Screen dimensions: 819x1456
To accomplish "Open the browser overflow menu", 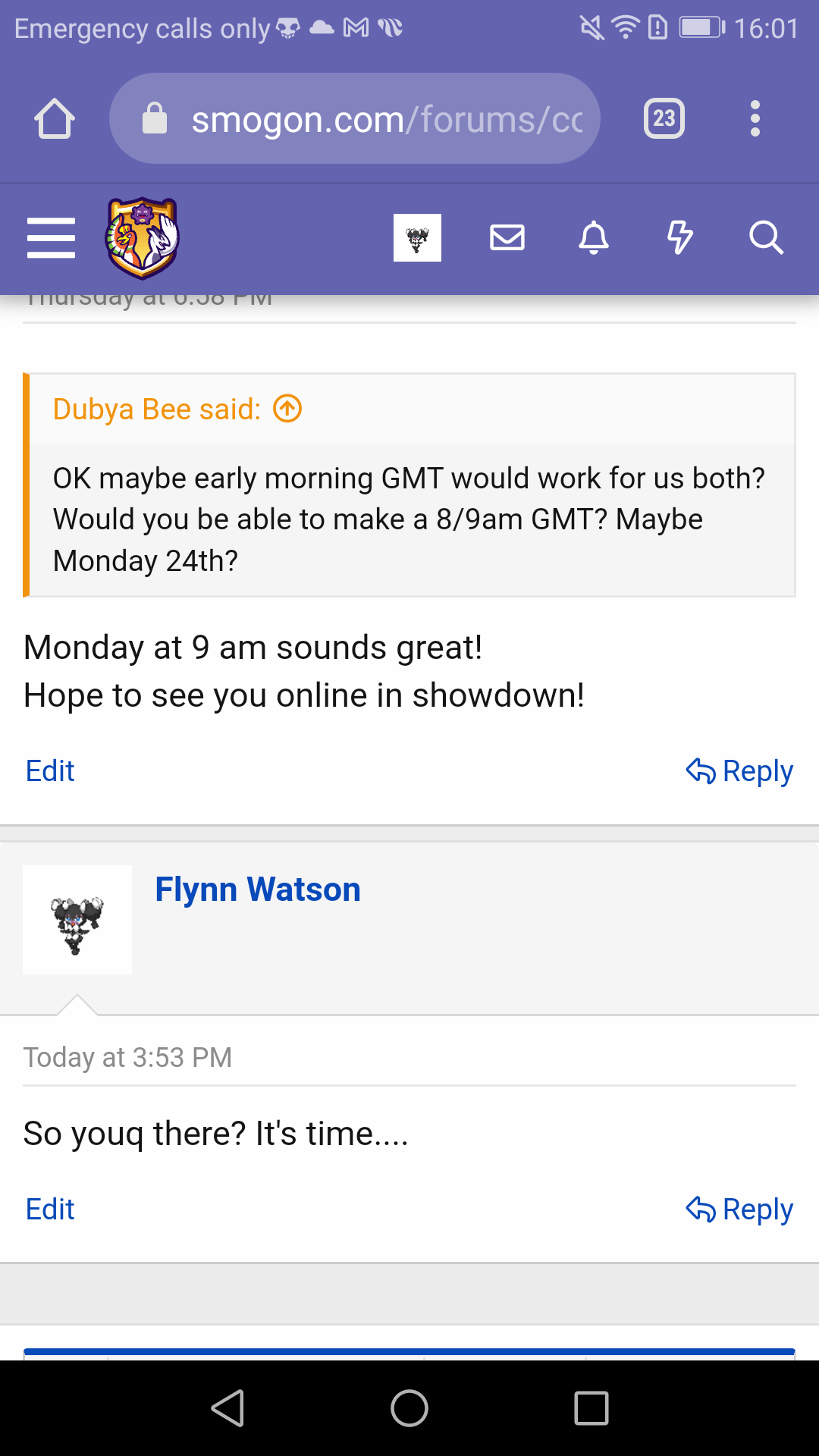I will click(x=755, y=119).
